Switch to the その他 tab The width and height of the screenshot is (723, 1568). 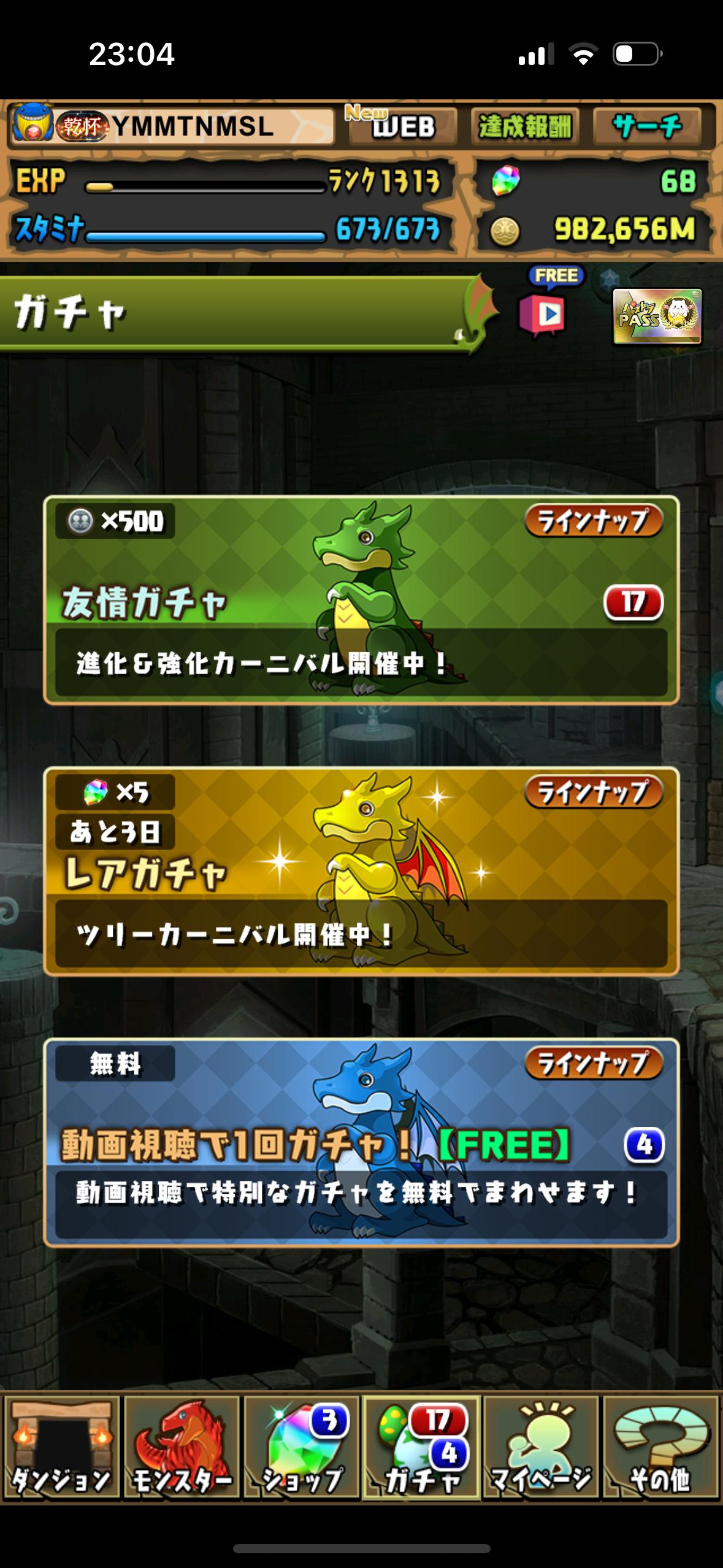point(660,1448)
